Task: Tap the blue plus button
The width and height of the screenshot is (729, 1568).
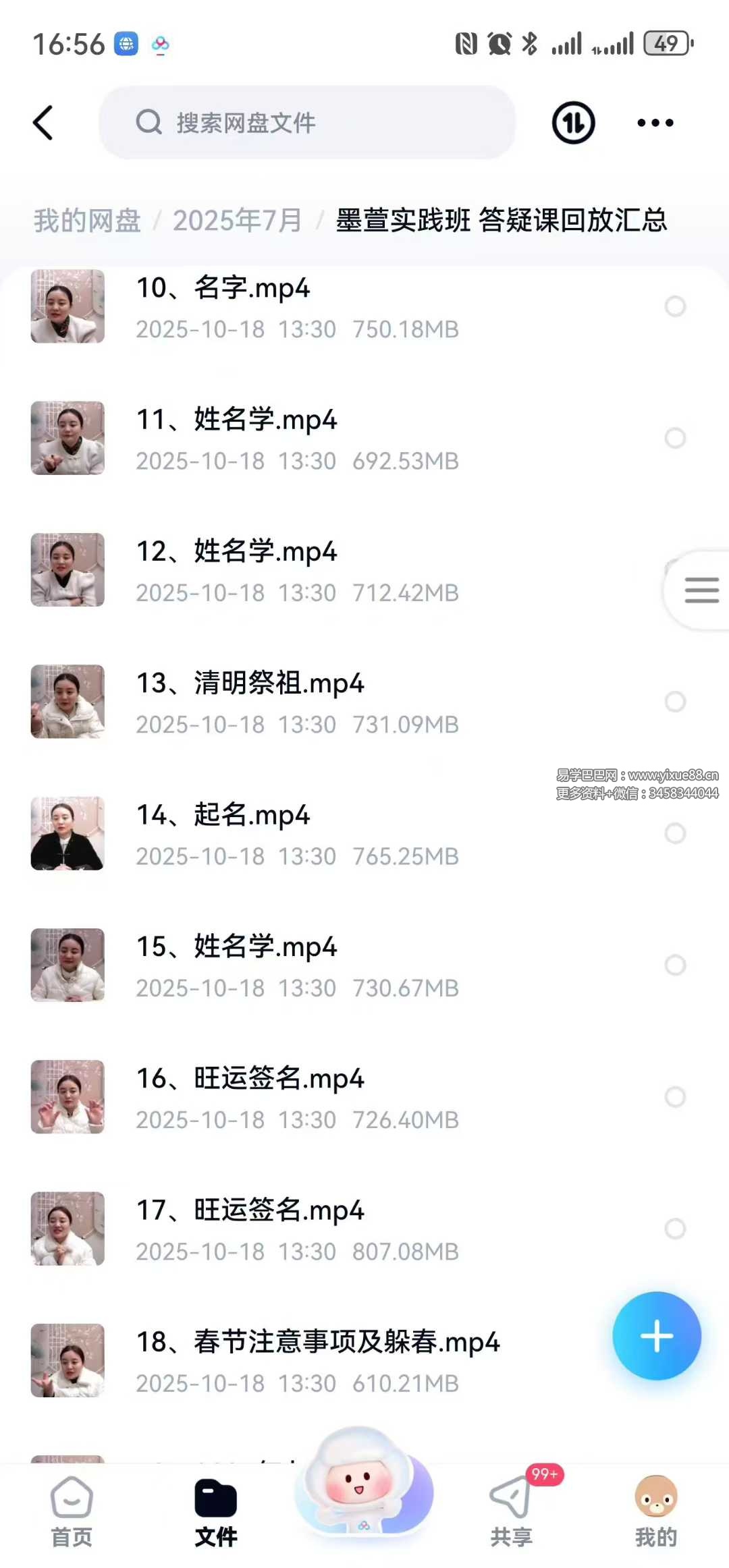Action: [x=657, y=1336]
